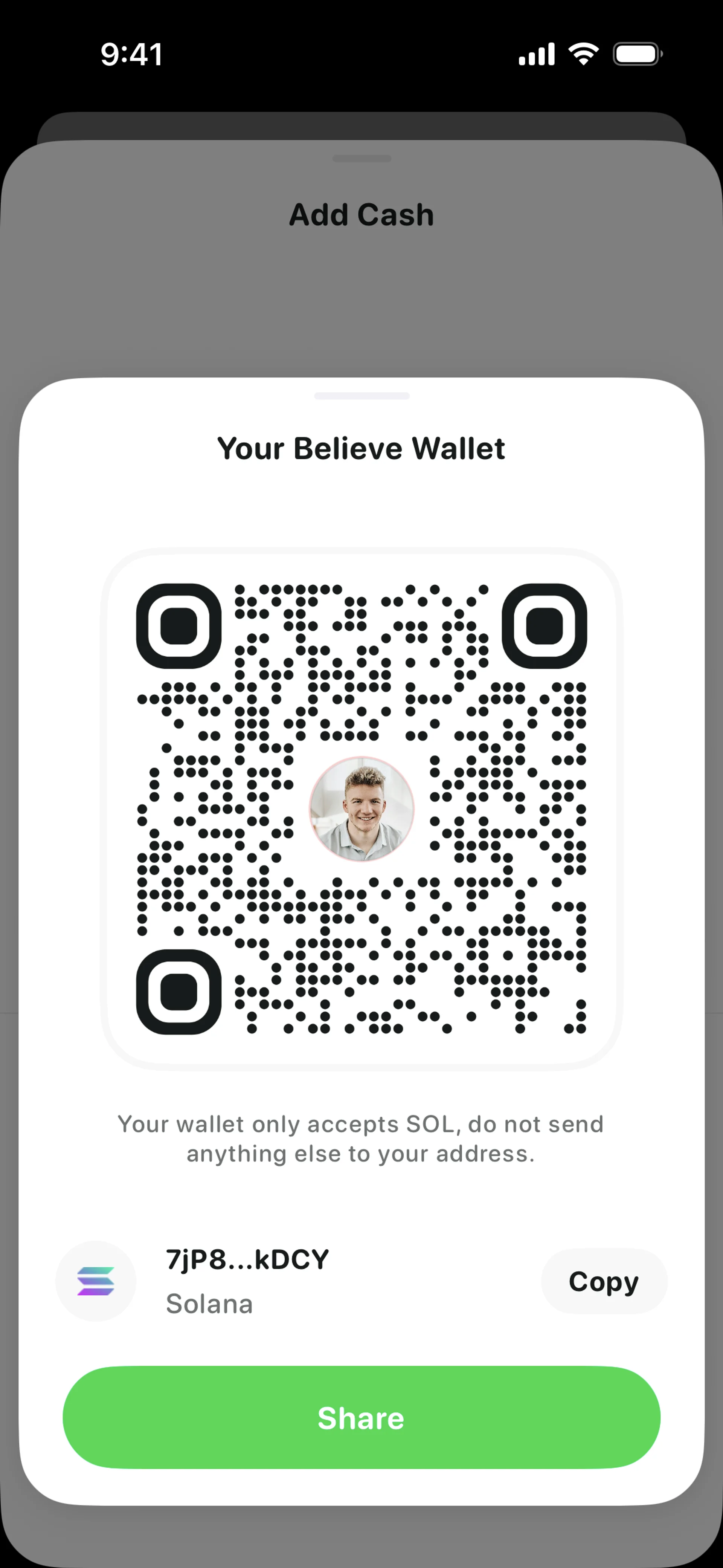Share your Believe Wallet
Viewport: 723px width, 1568px height.
coord(361,1418)
